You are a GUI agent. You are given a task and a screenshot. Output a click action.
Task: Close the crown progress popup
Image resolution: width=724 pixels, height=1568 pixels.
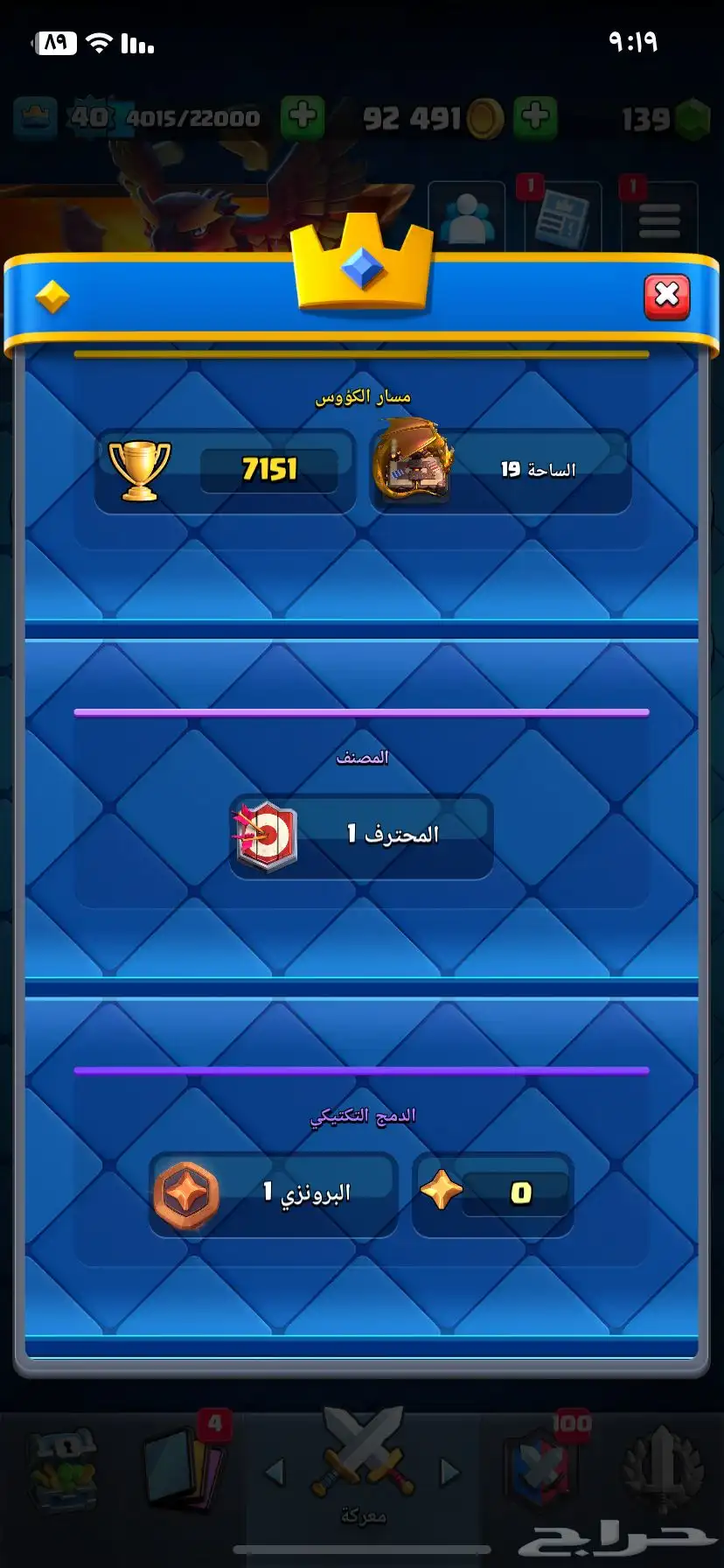pos(667,297)
